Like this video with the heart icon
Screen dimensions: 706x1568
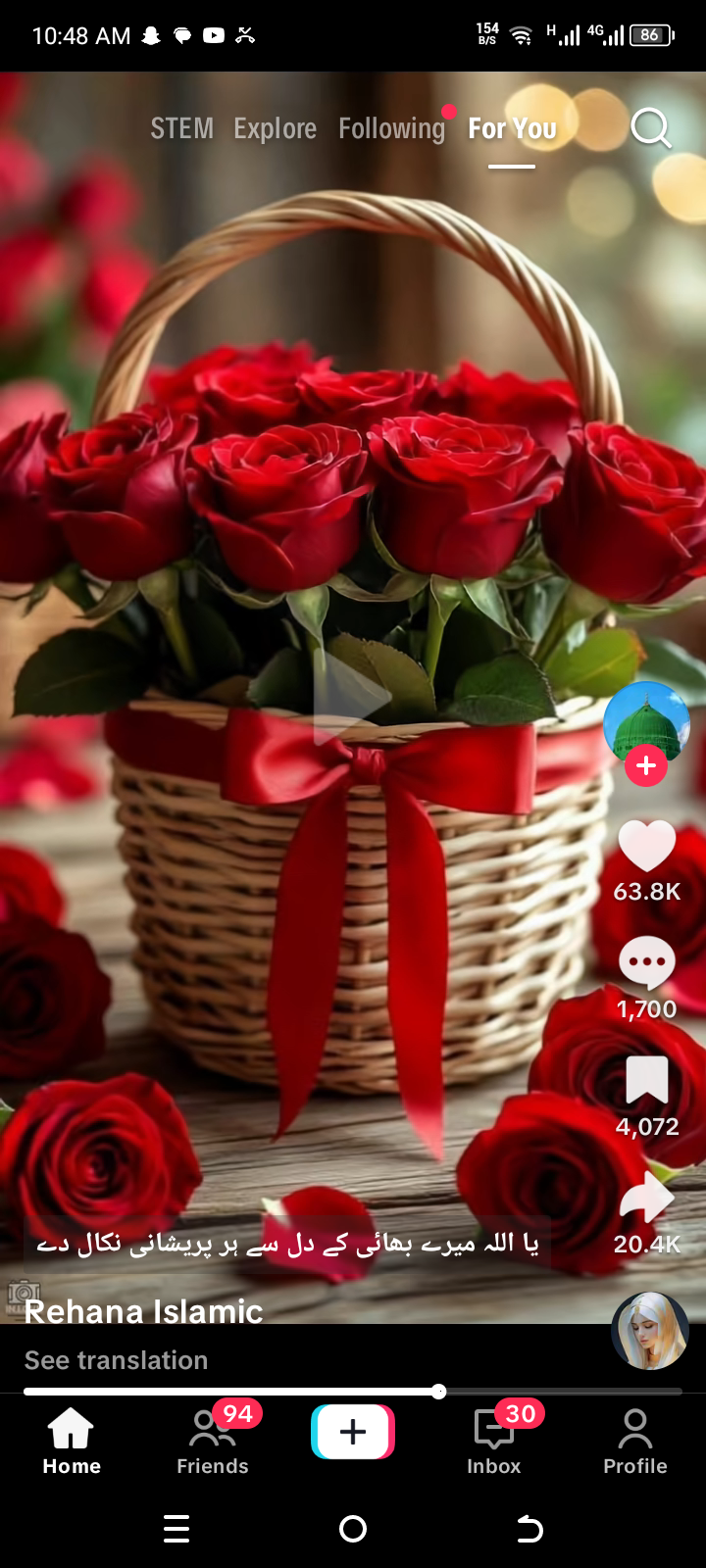(x=646, y=846)
